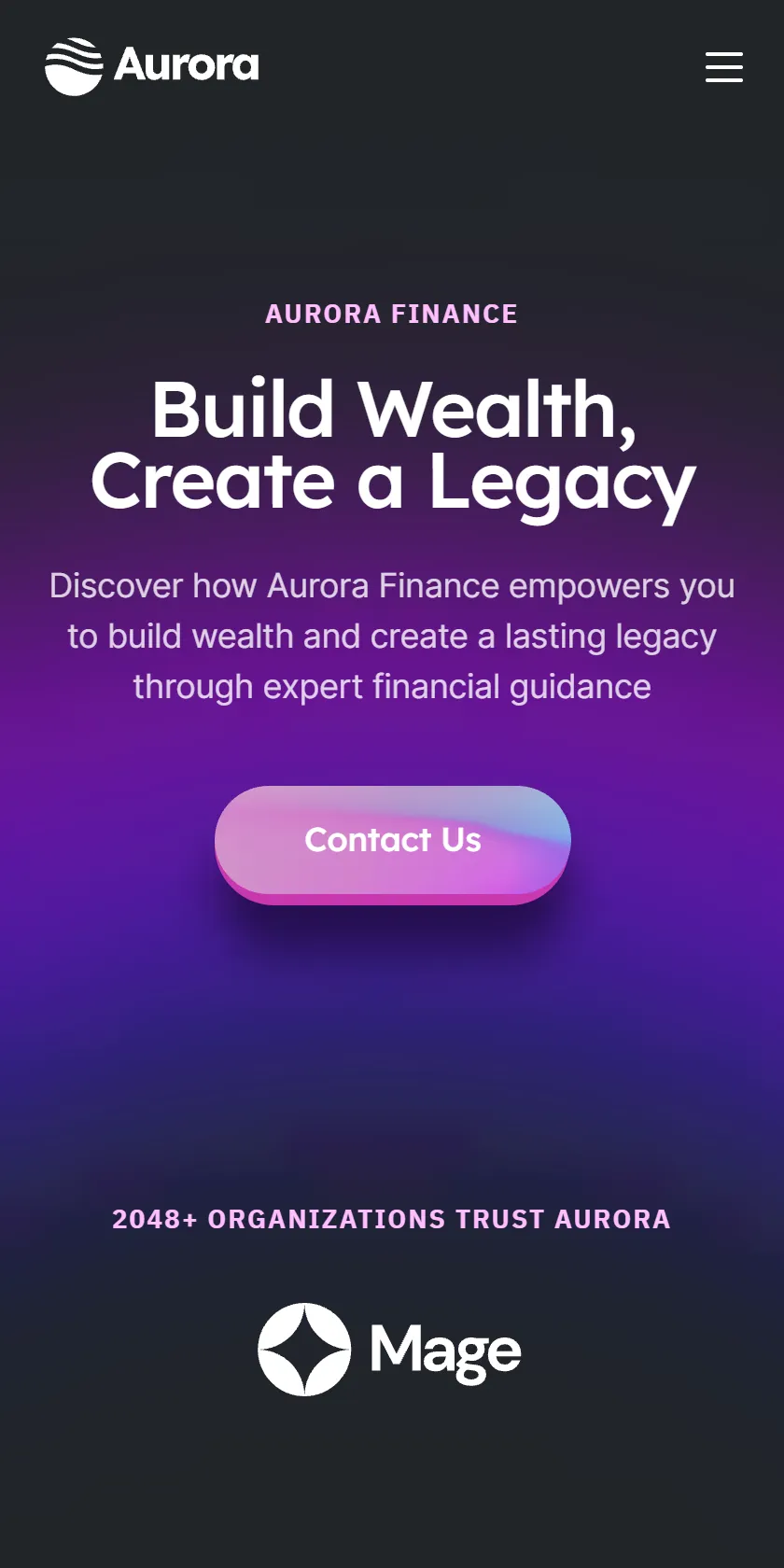Go to the Aurora home logo link
784x1568 pixels.
tap(152, 66)
